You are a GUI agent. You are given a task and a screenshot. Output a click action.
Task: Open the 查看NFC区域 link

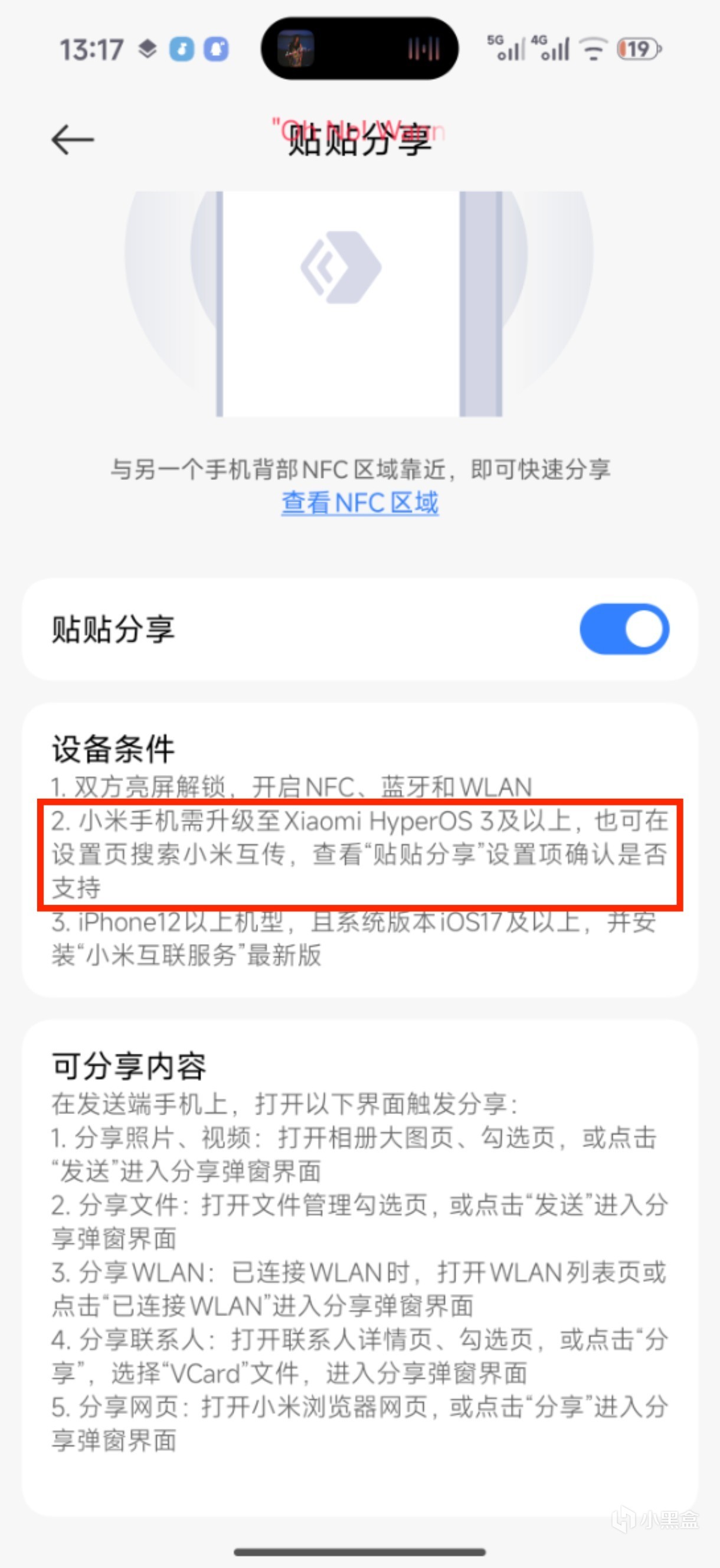(x=359, y=503)
